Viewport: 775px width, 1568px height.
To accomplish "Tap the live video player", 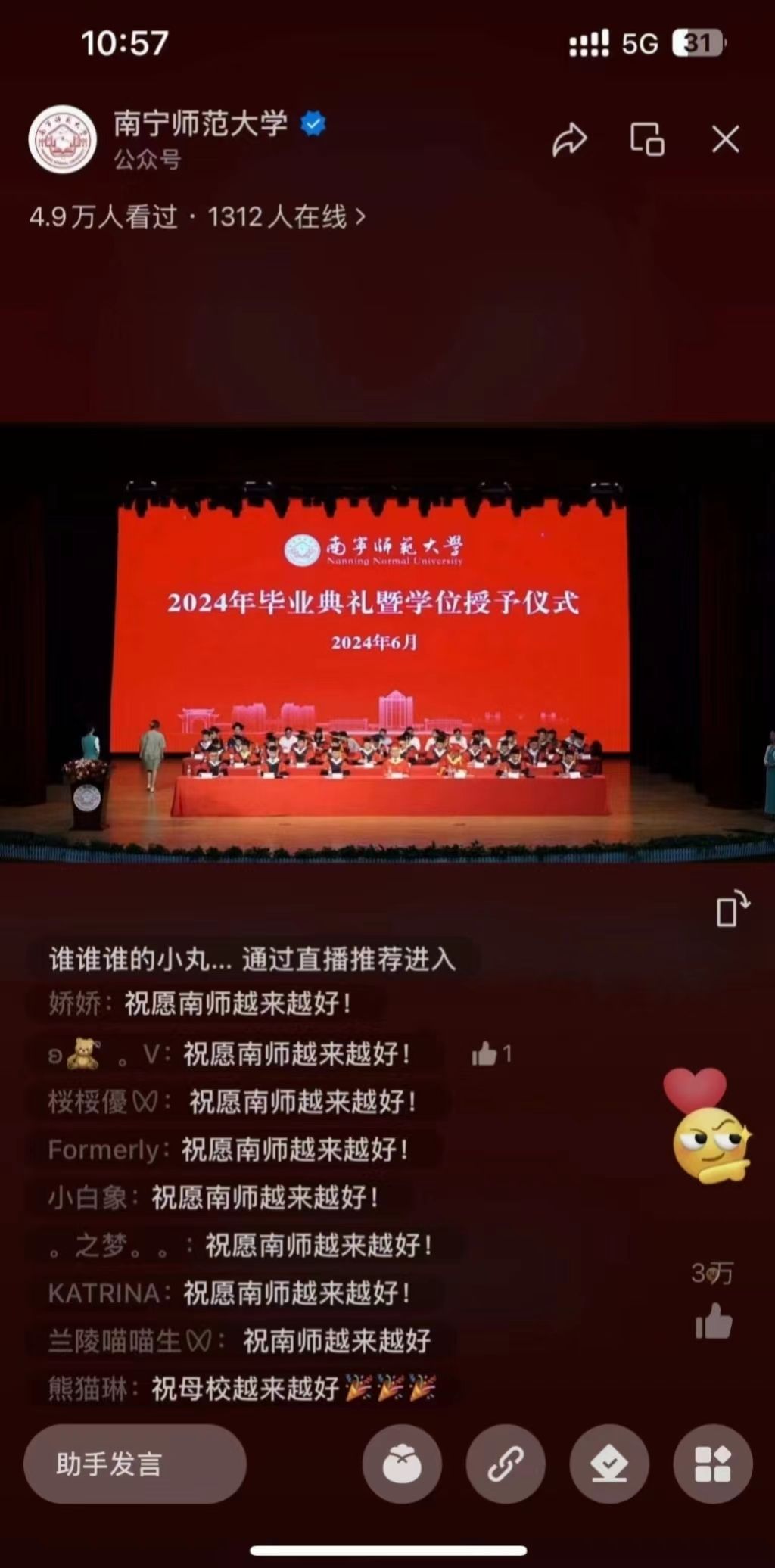I will tap(387, 643).
